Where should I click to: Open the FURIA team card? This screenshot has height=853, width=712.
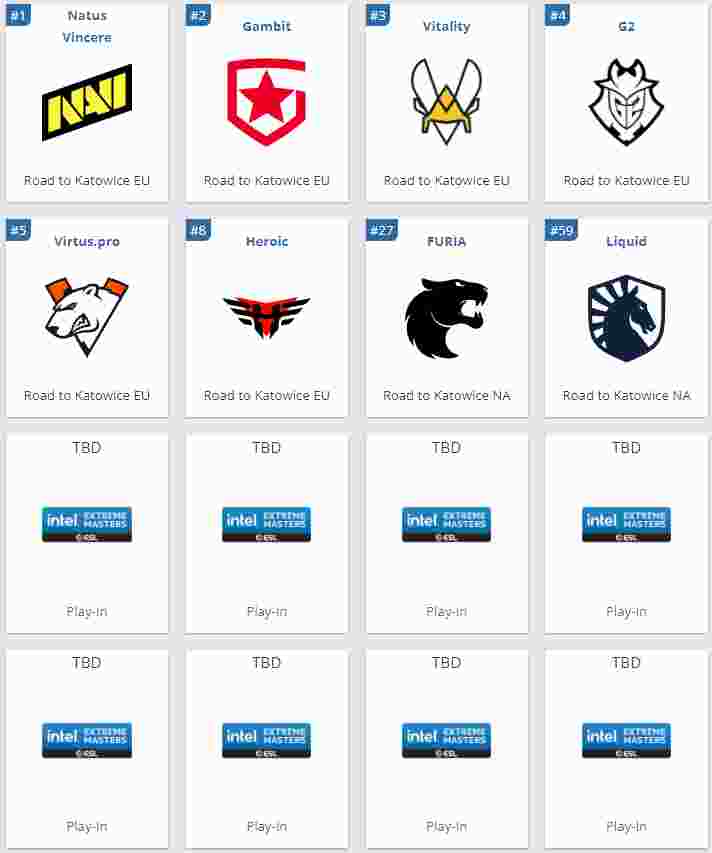(446, 318)
